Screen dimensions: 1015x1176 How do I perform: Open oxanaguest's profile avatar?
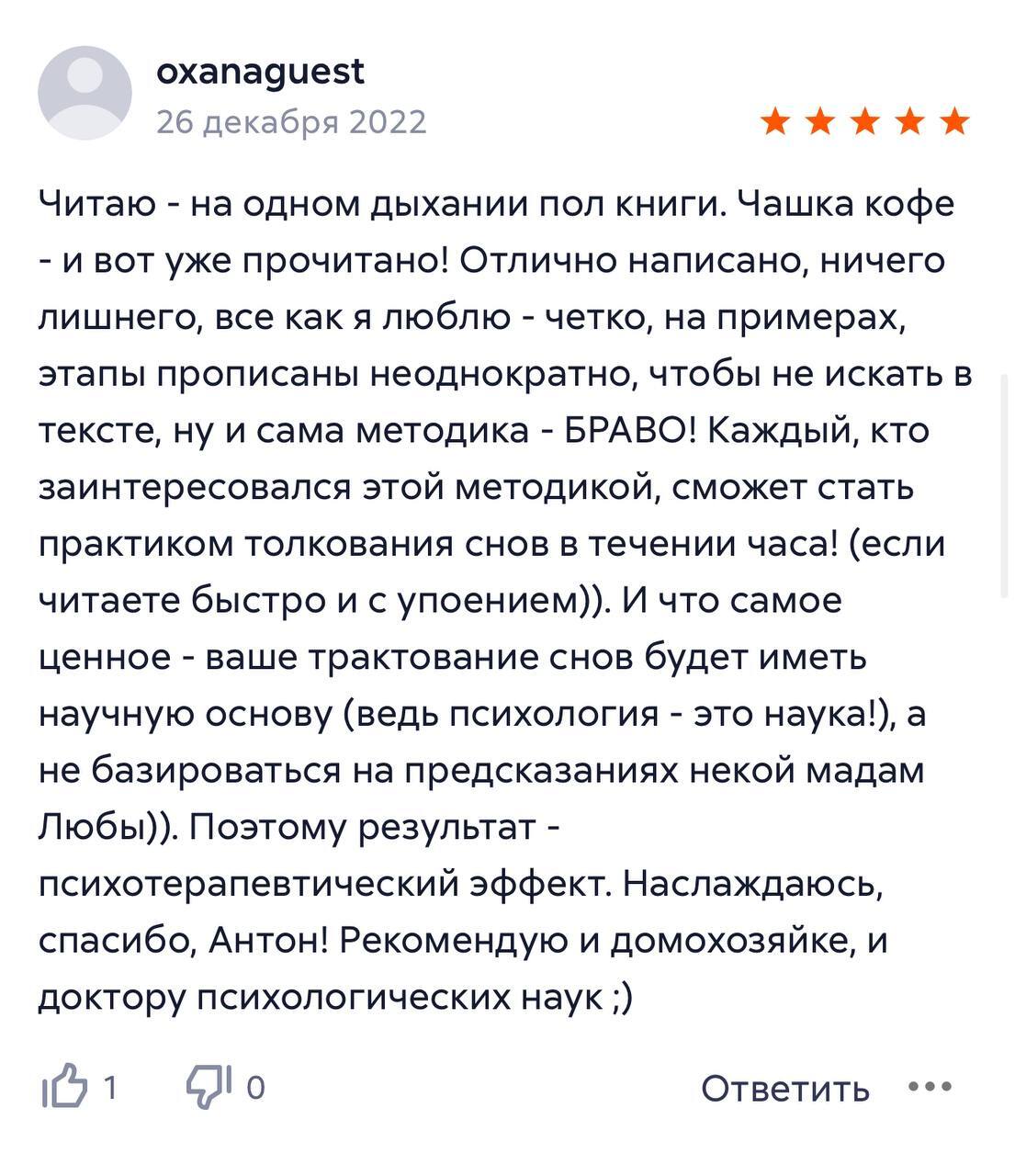coord(85,94)
